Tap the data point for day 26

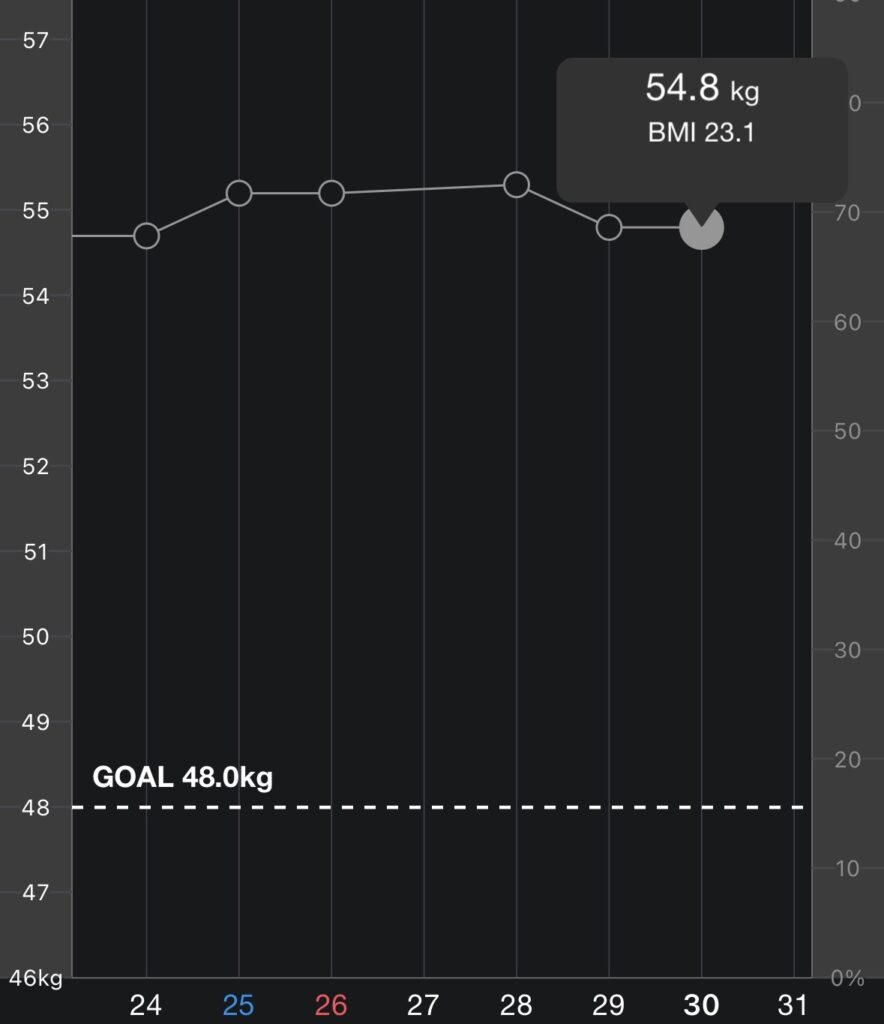[x=332, y=193]
